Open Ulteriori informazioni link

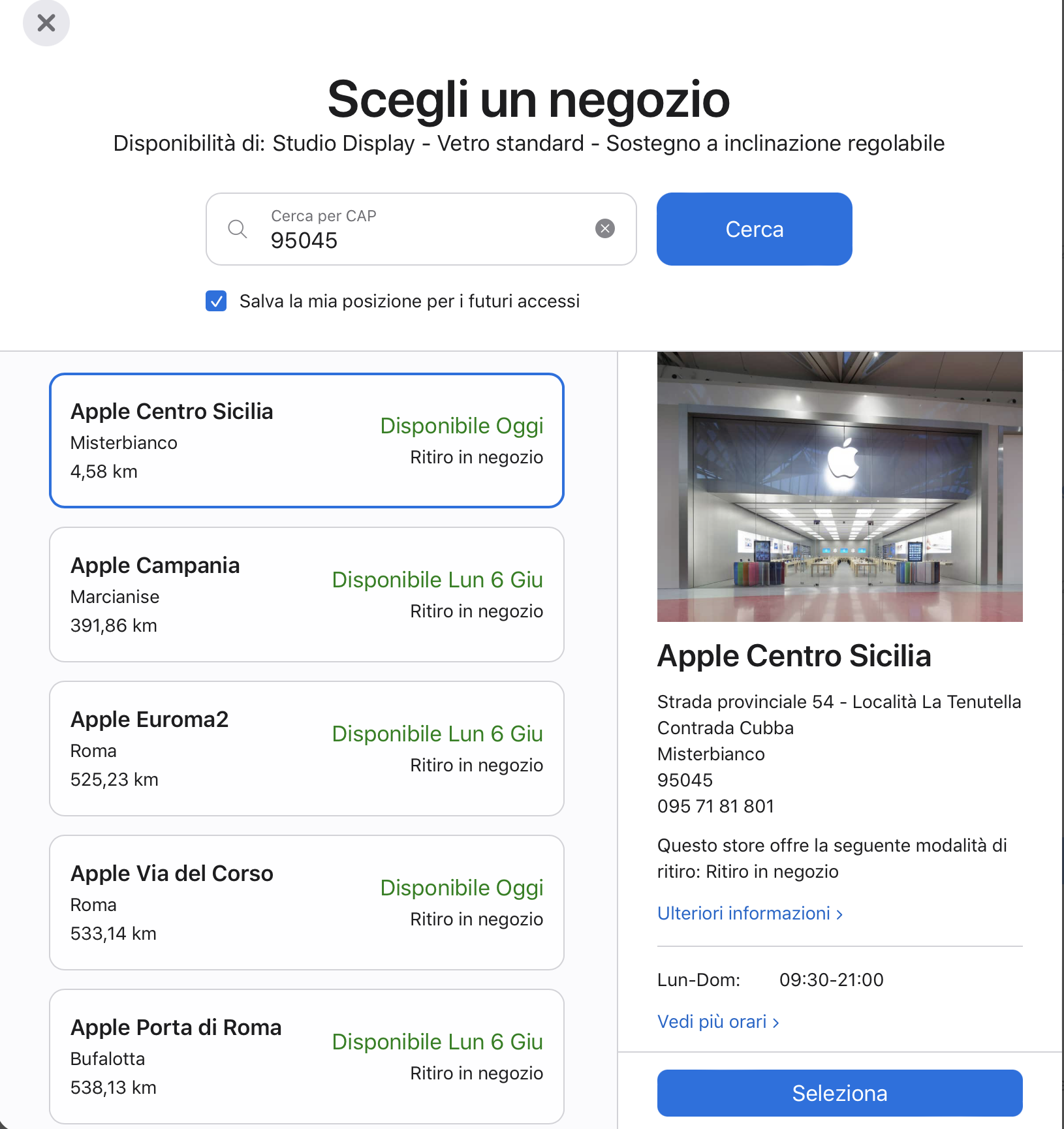tap(749, 913)
